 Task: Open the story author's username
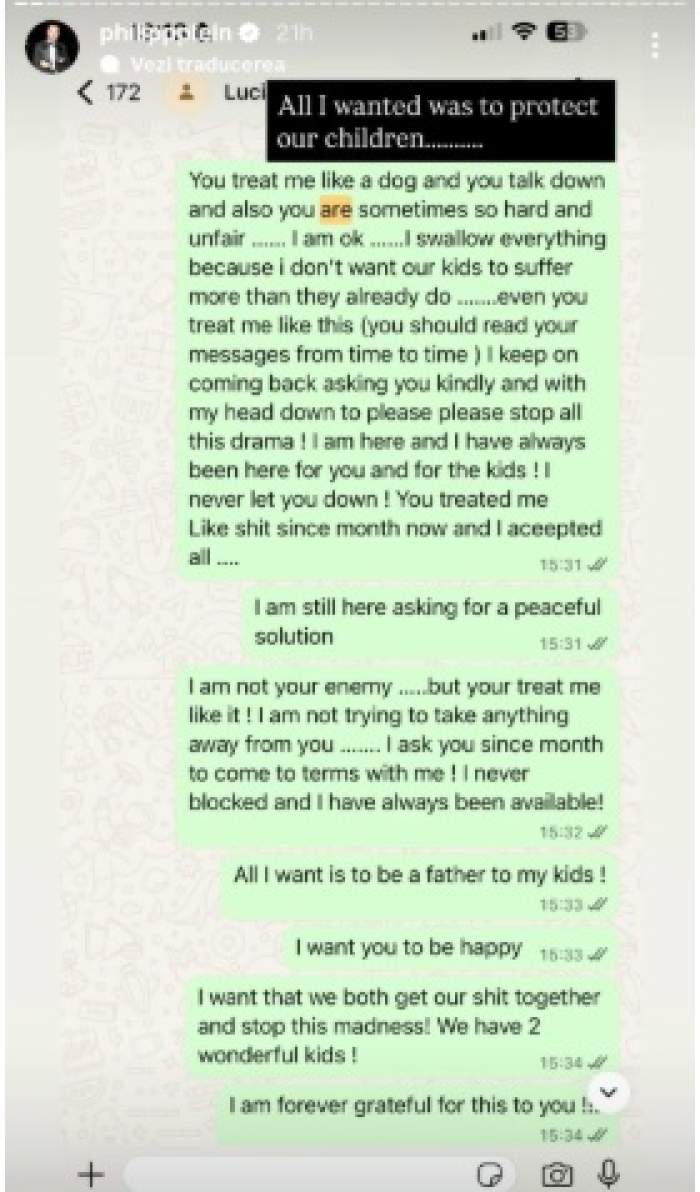[165, 33]
